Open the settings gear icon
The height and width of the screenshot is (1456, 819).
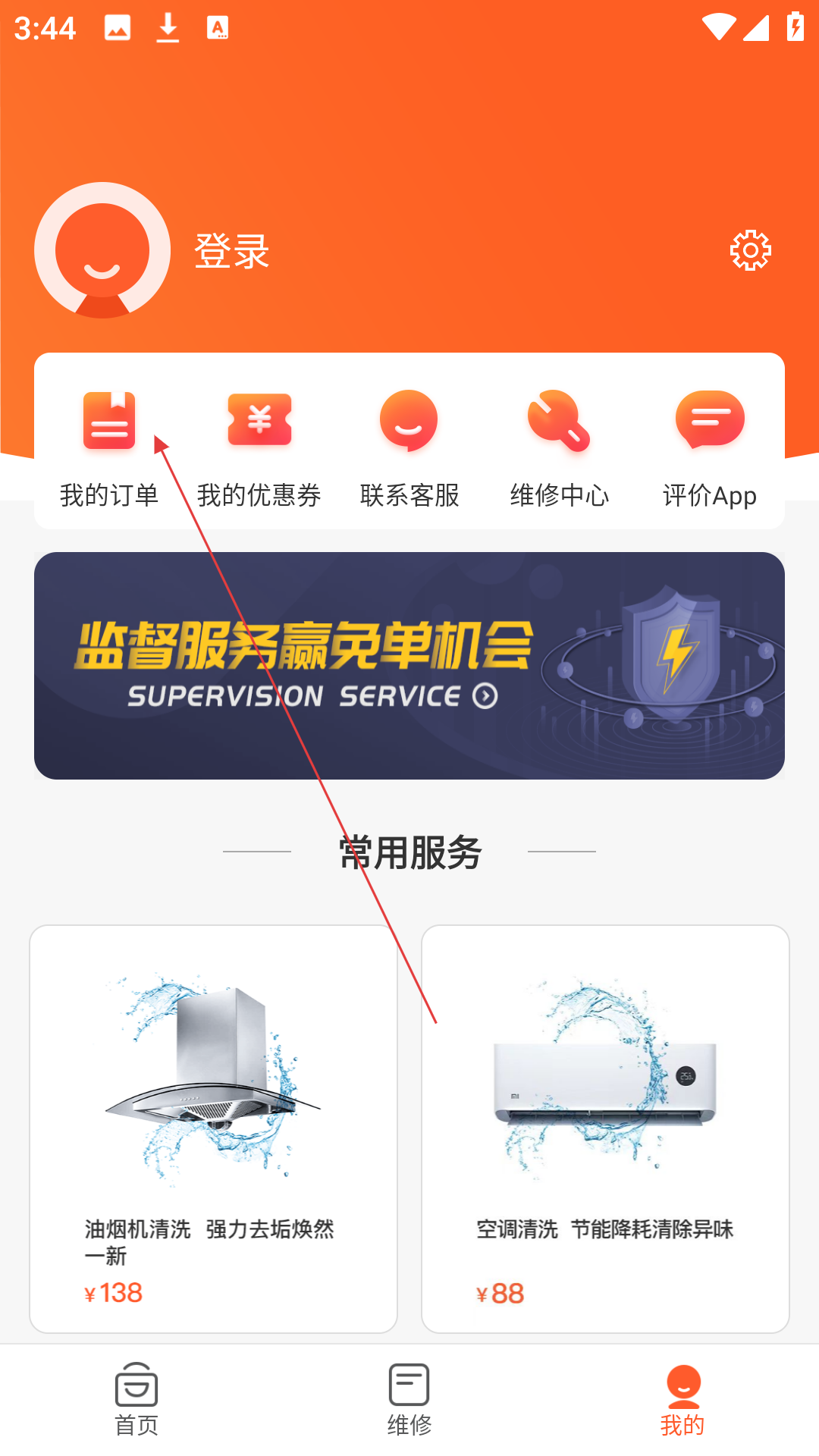click(x=750, y=250)
